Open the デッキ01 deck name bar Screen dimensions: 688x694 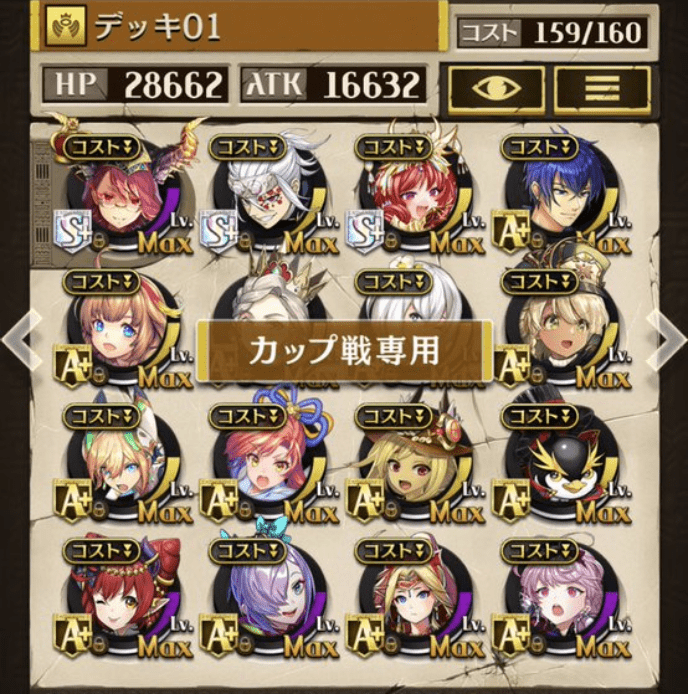[240, 27]
